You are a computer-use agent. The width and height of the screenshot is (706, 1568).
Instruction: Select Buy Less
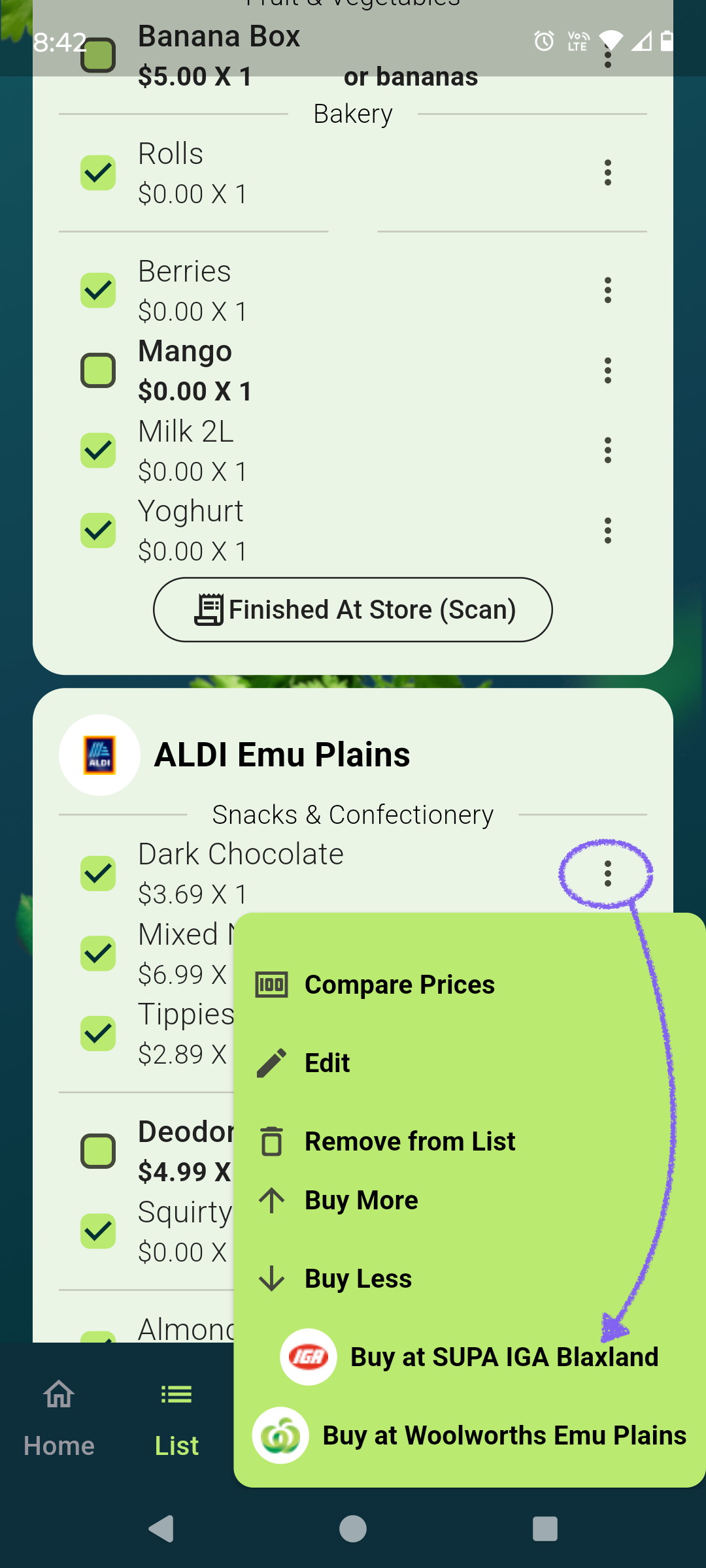coord(469,1279)
